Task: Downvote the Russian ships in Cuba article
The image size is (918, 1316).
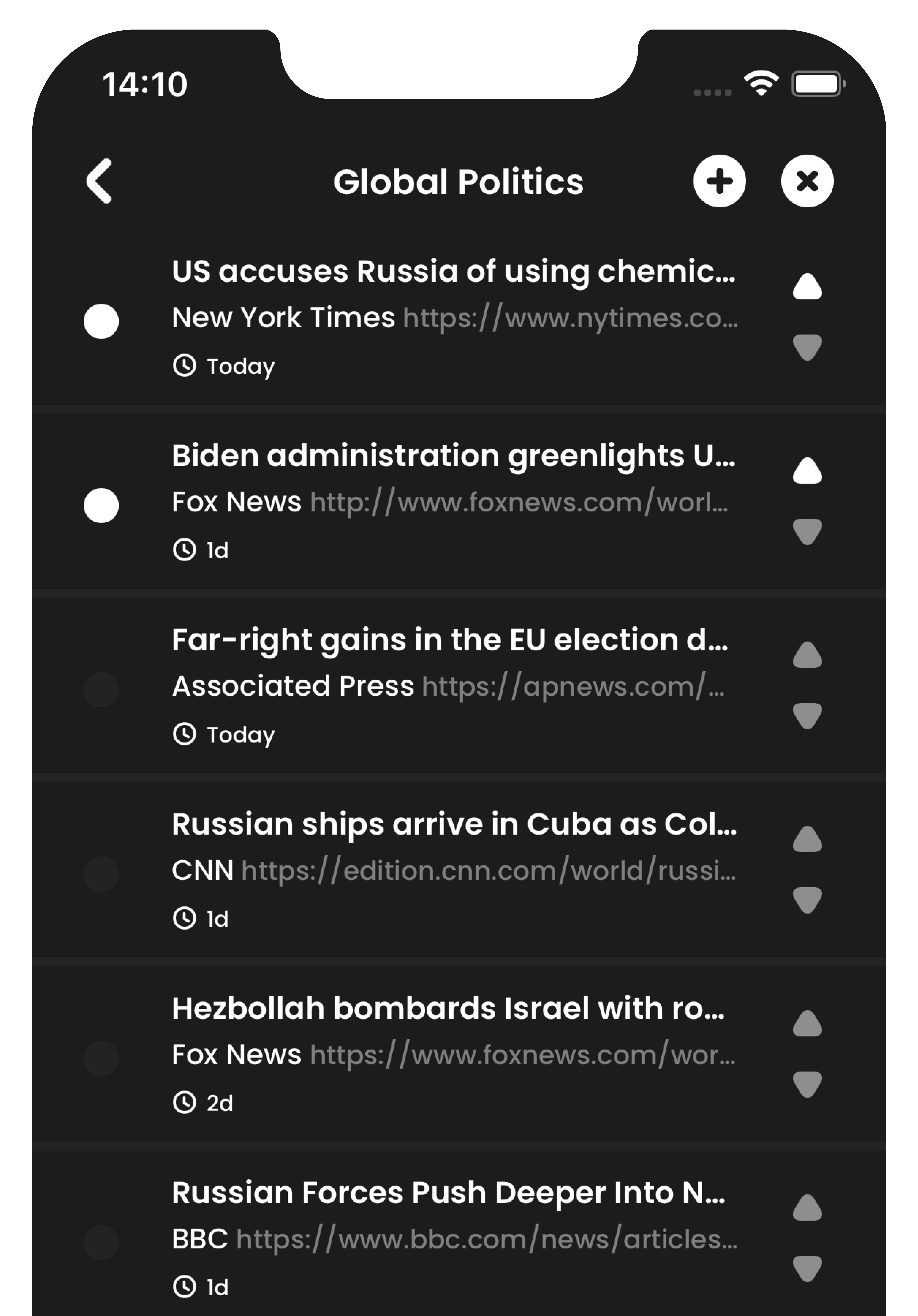Action: point(807,900)
